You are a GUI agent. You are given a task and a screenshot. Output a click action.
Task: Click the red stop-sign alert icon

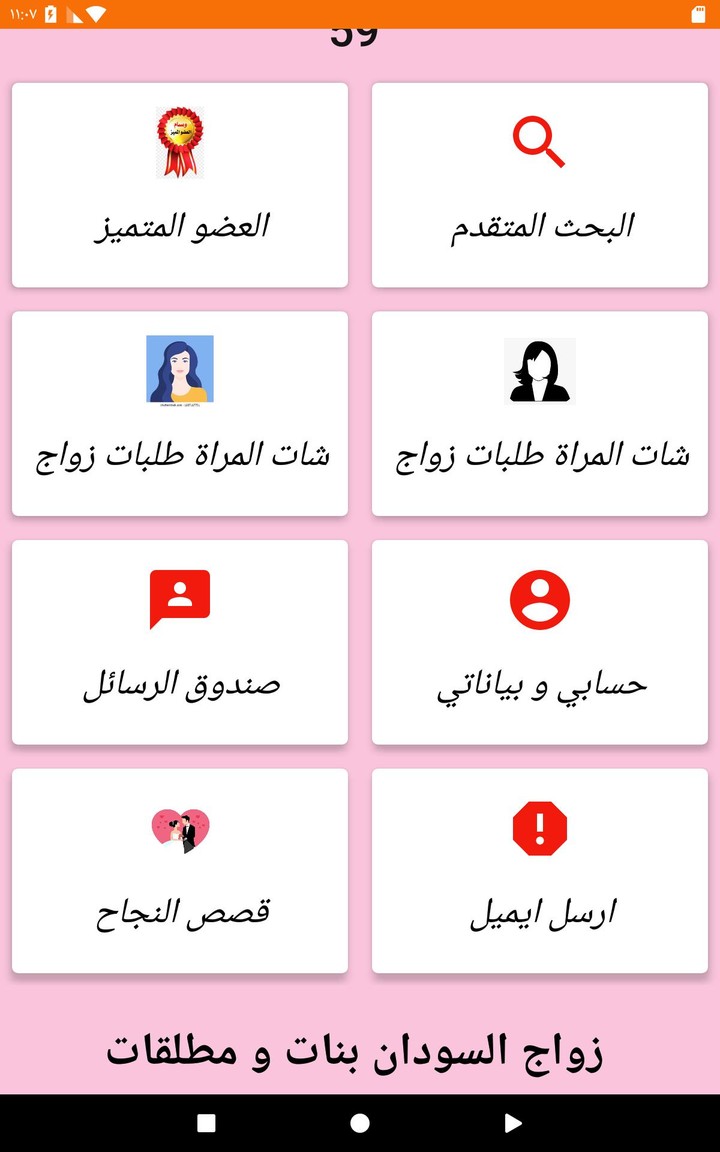coord(539,826)
